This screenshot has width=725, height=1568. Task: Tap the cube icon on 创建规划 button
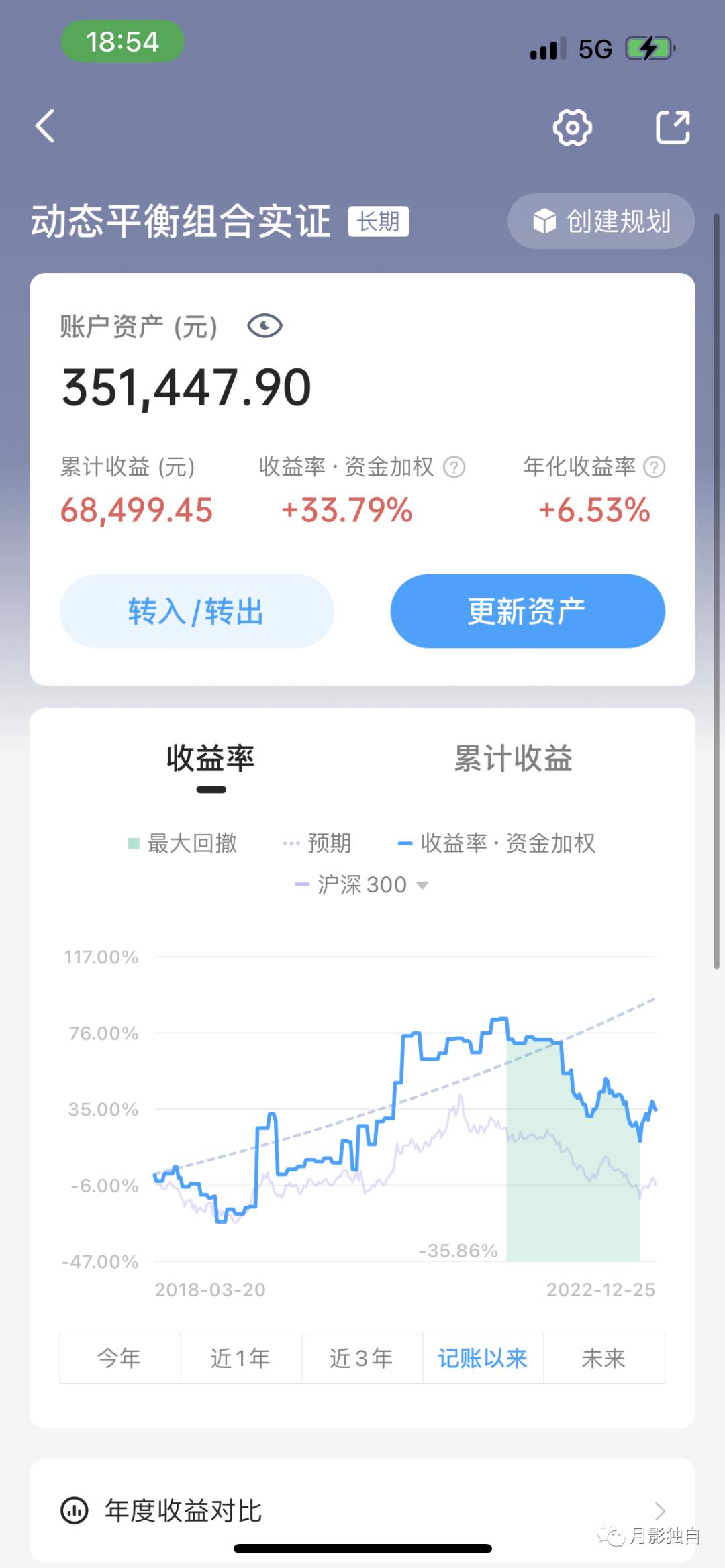(545, 221)
